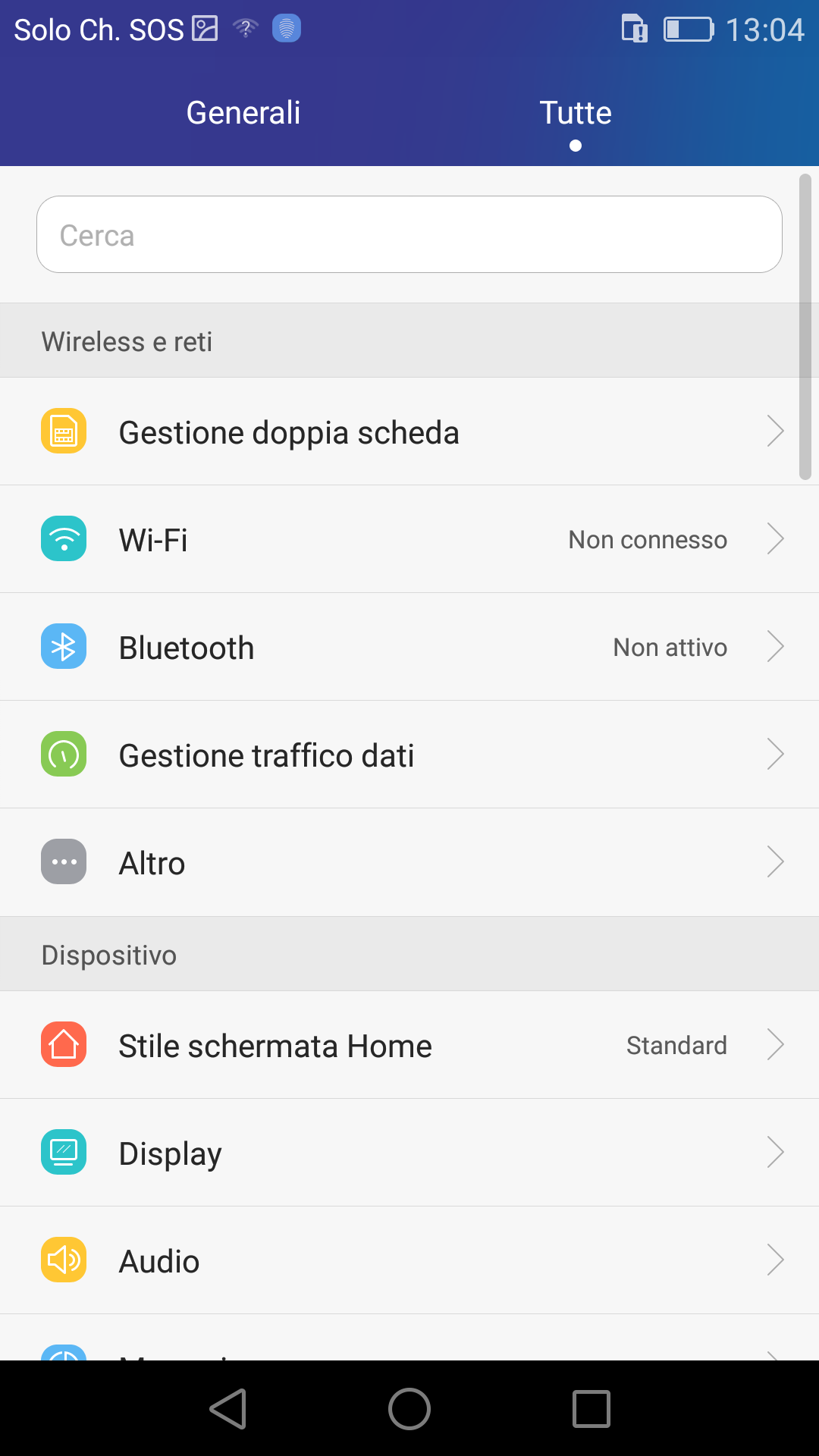The width and height of the screenshot is (819, 1456).
Task: Select the Tutte tab
Action: click(575, 113)
